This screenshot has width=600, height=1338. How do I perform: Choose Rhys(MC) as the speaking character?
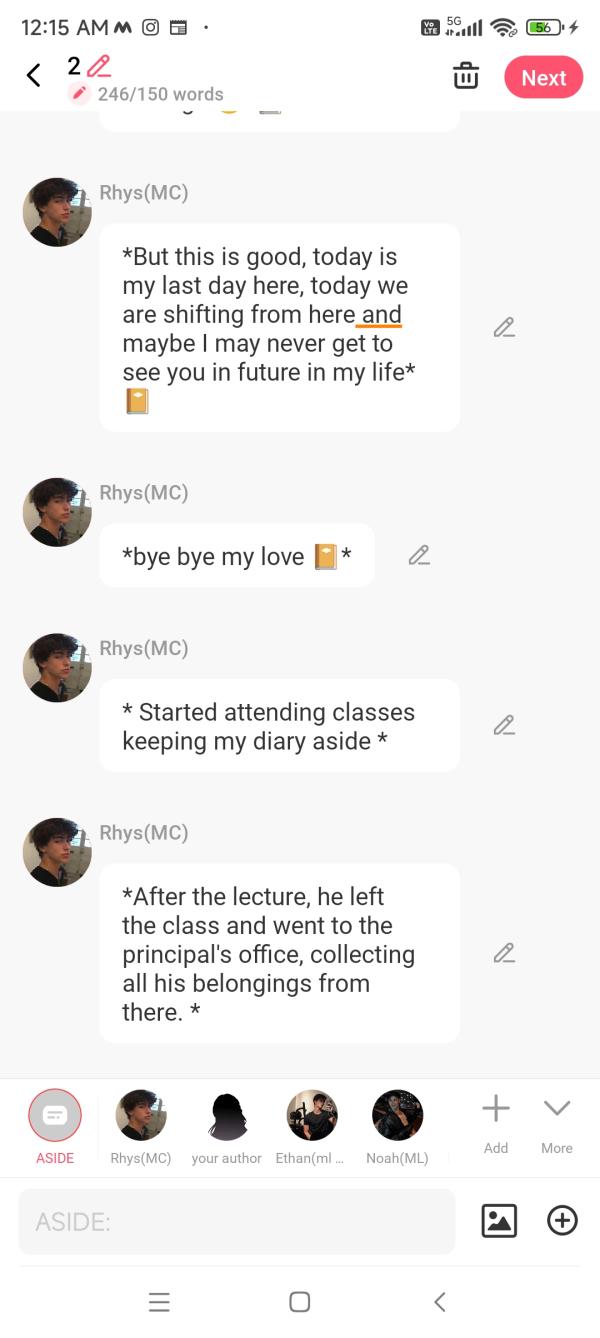[x=141, y=1115]
